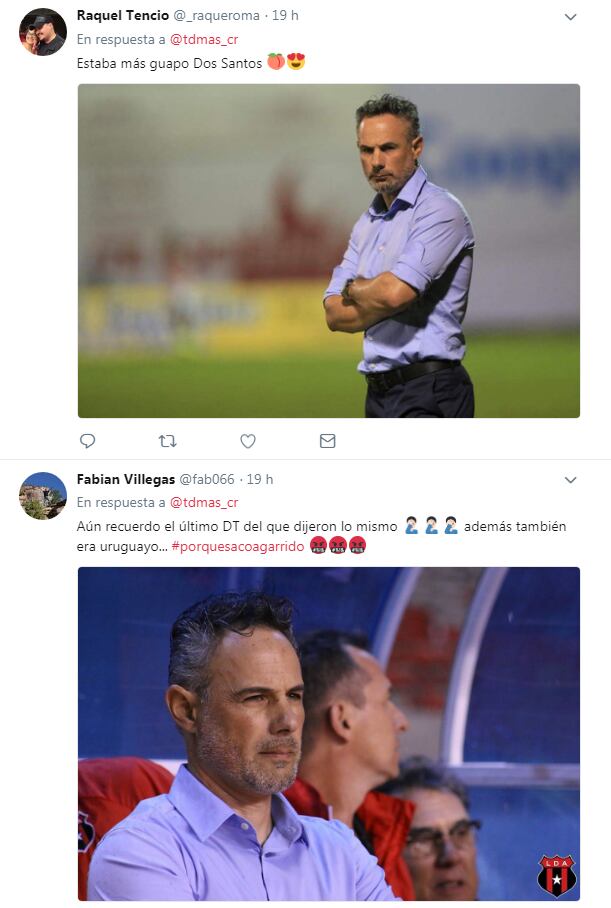Retweet Raquel Tencio's tweet

(168, 441)
